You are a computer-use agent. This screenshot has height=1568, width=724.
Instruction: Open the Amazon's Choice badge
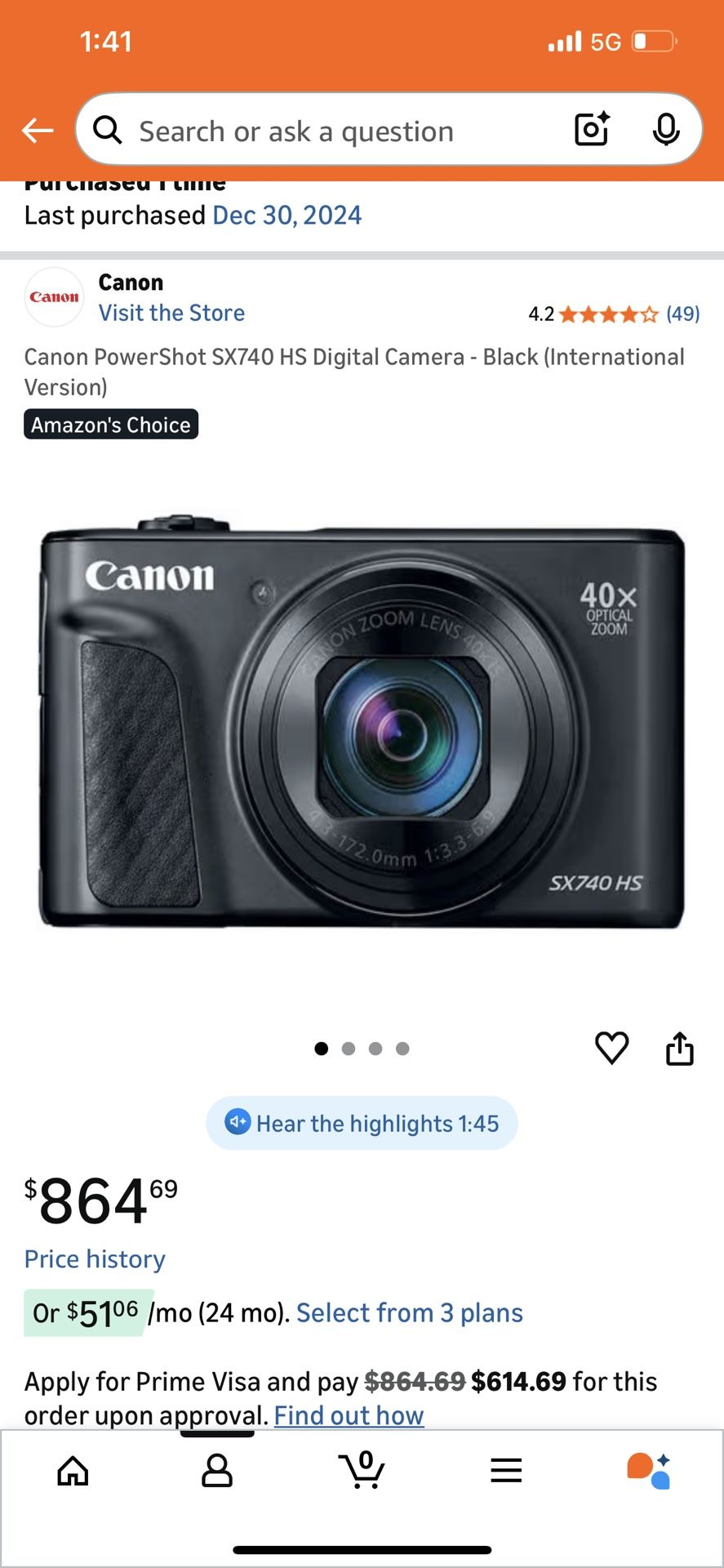111,424
